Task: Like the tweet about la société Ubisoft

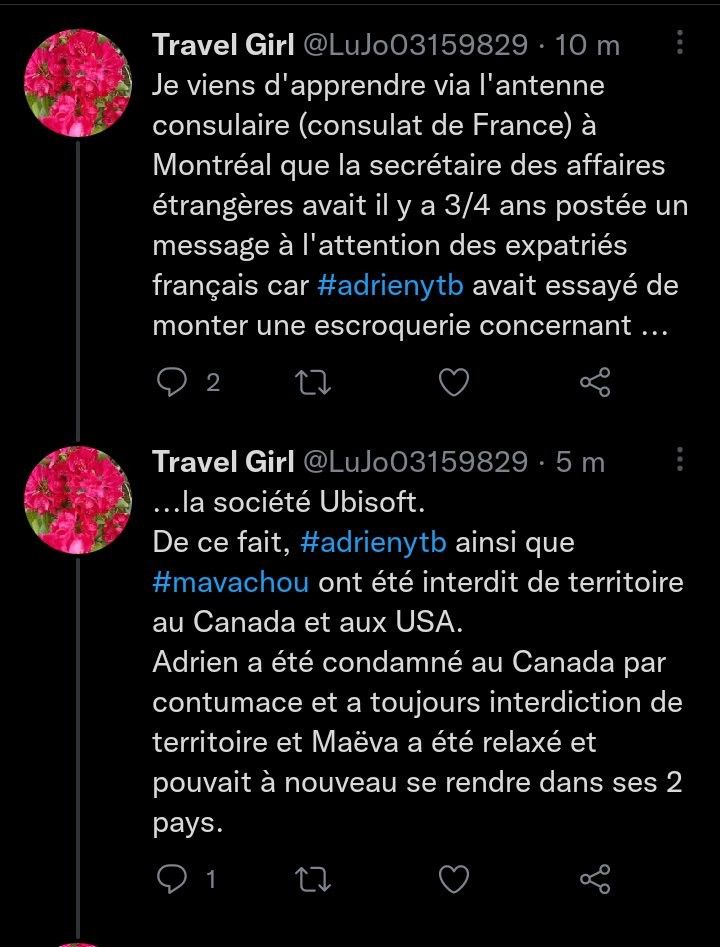Action: point(455,879)
